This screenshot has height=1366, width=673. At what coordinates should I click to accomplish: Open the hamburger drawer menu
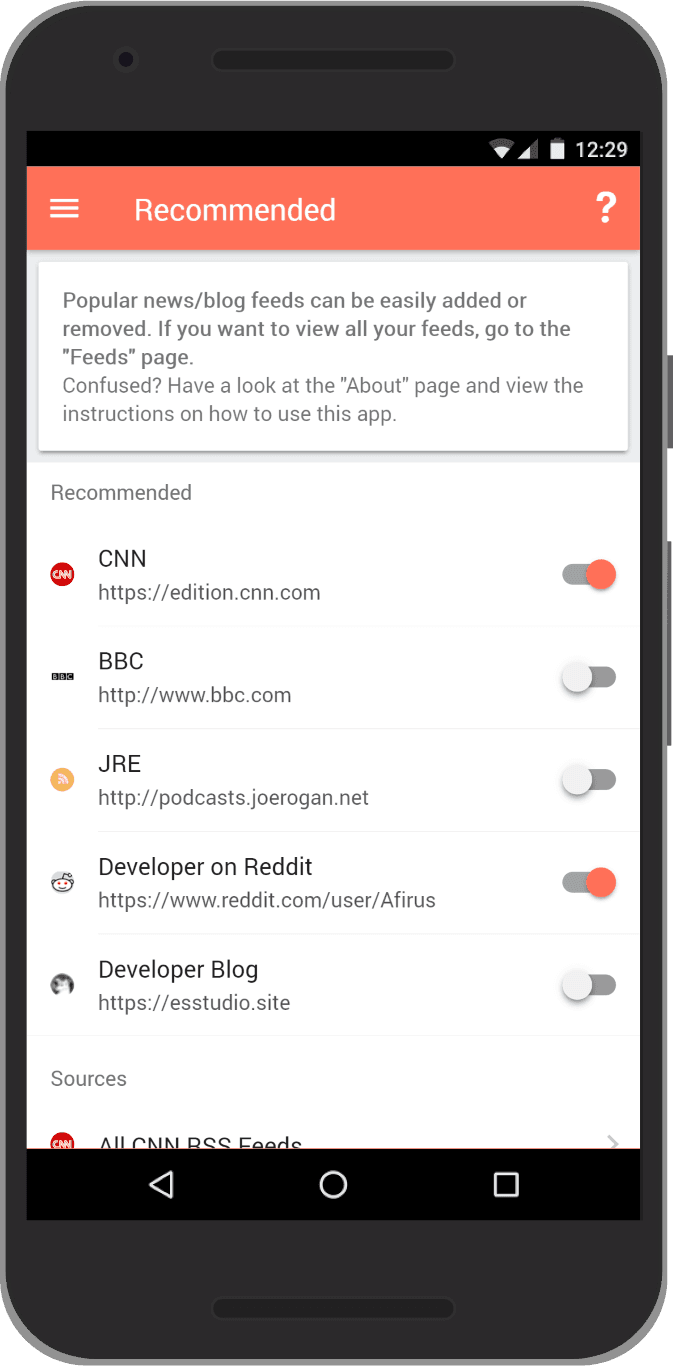point(64,209)
